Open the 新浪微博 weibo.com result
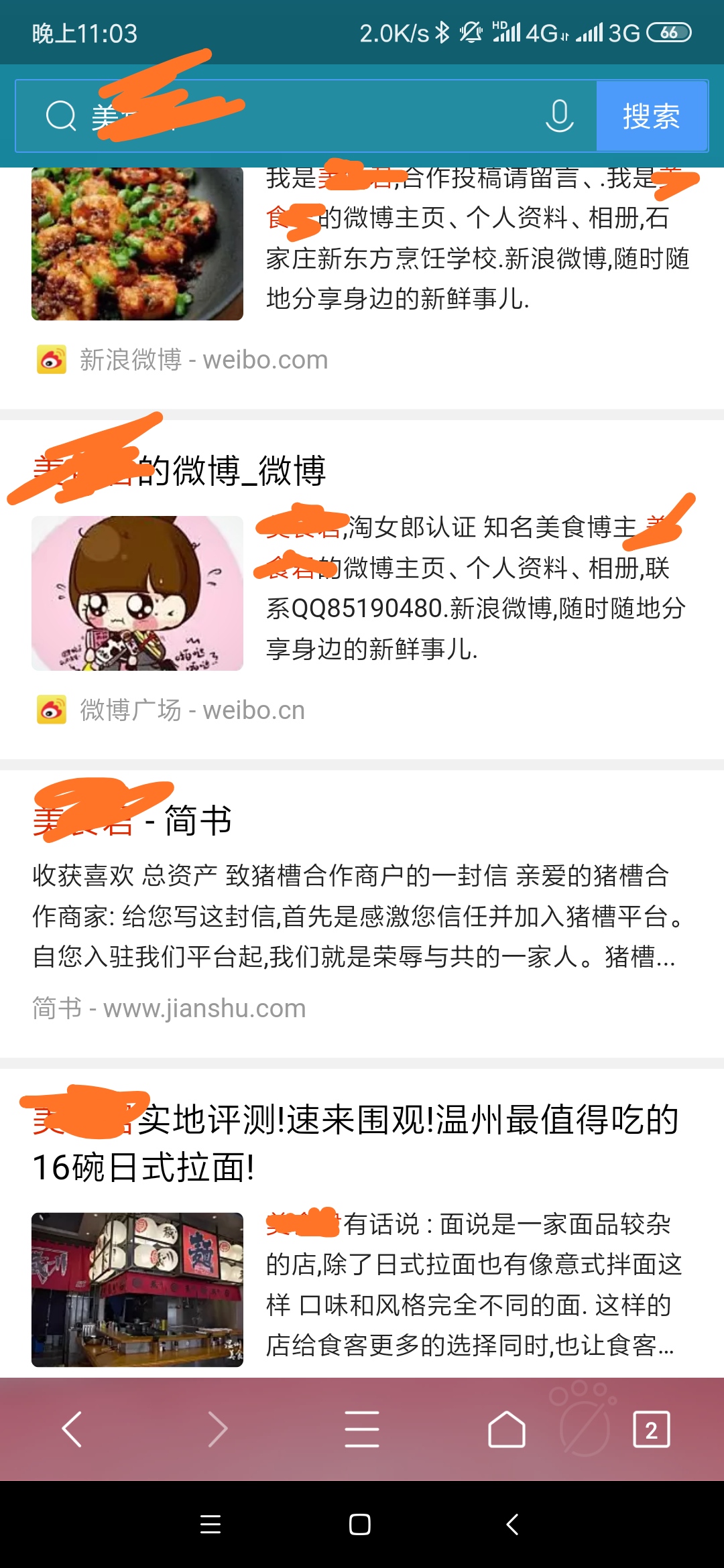724x1568 pixels. point(203,360)
